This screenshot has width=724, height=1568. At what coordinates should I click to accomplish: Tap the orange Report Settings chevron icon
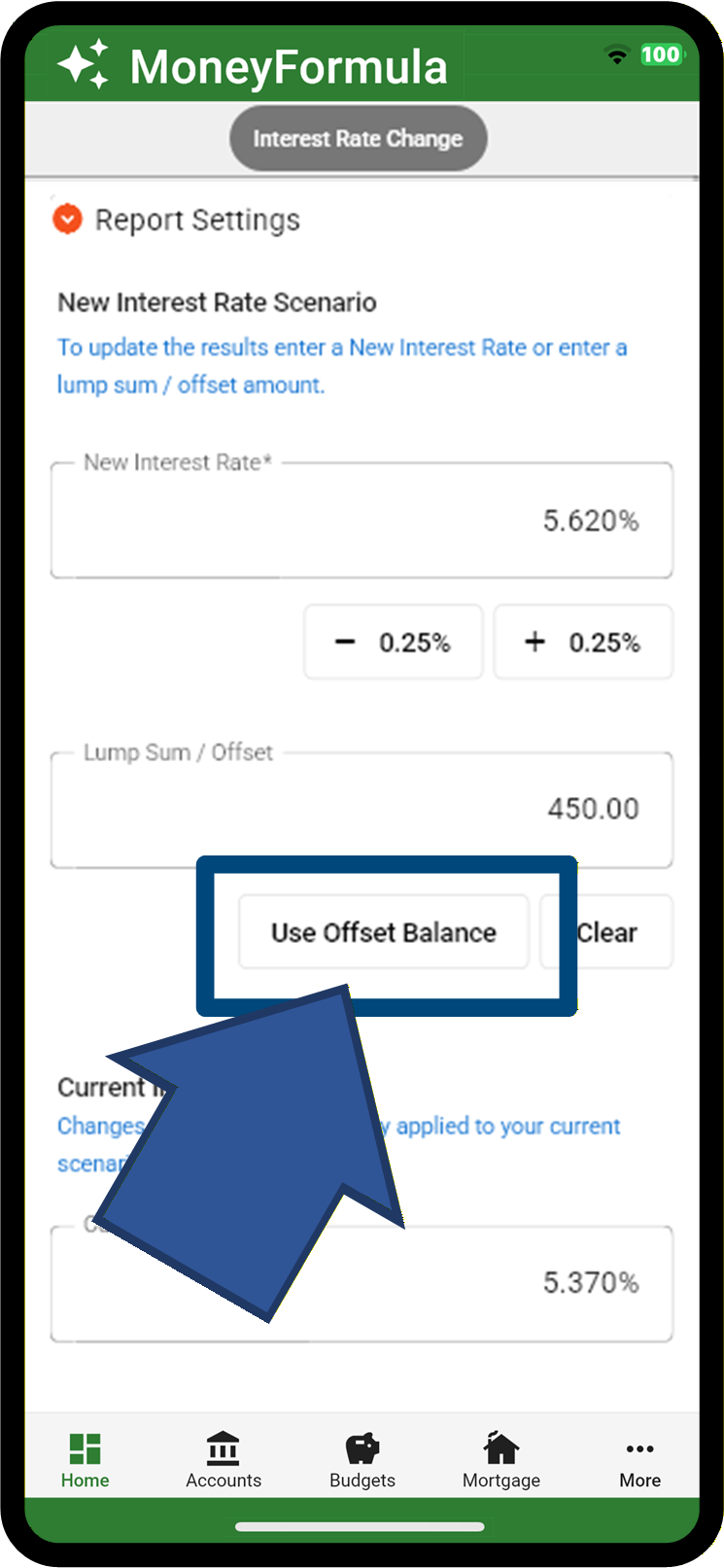[x=66, y=220]
